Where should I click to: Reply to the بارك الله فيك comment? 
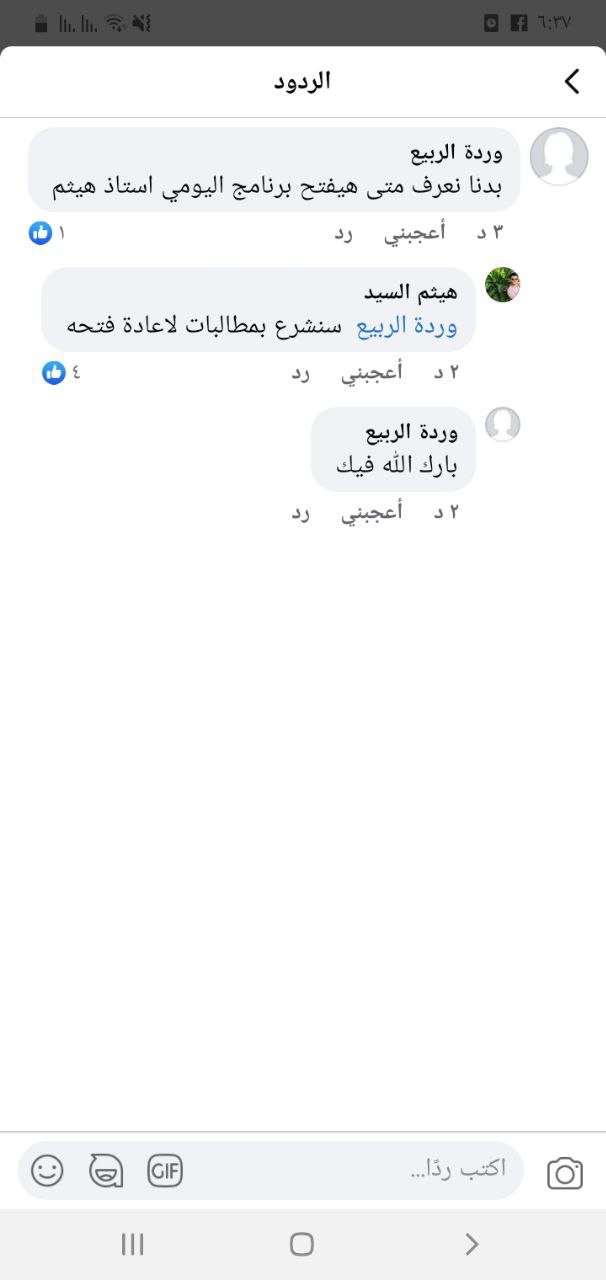tap(301, 513)
